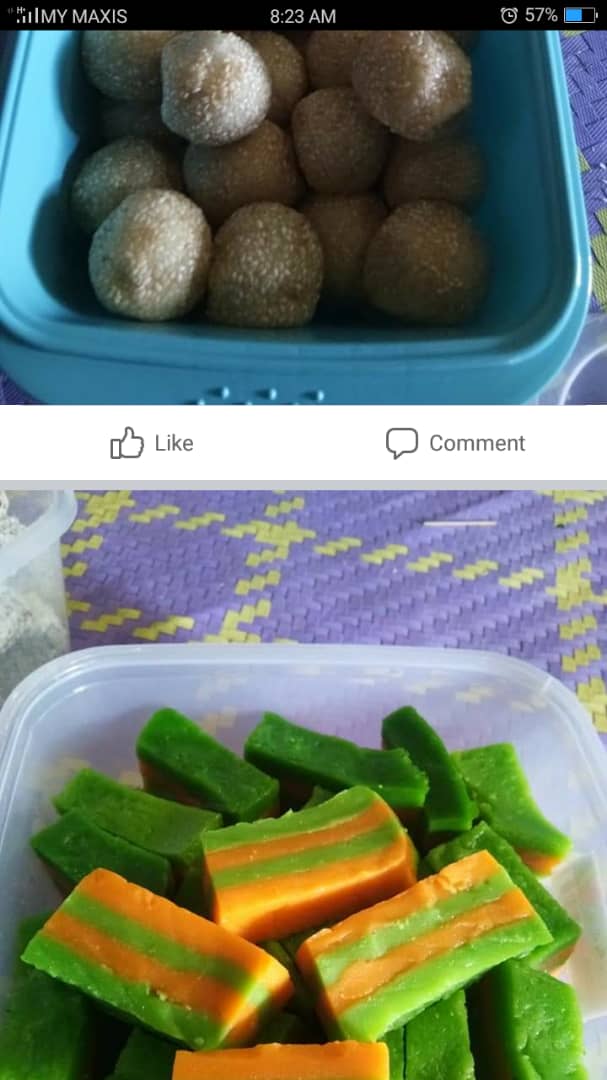Comment on the sesame balls photo
This screenshot has width=607, height=1080.
455,443
